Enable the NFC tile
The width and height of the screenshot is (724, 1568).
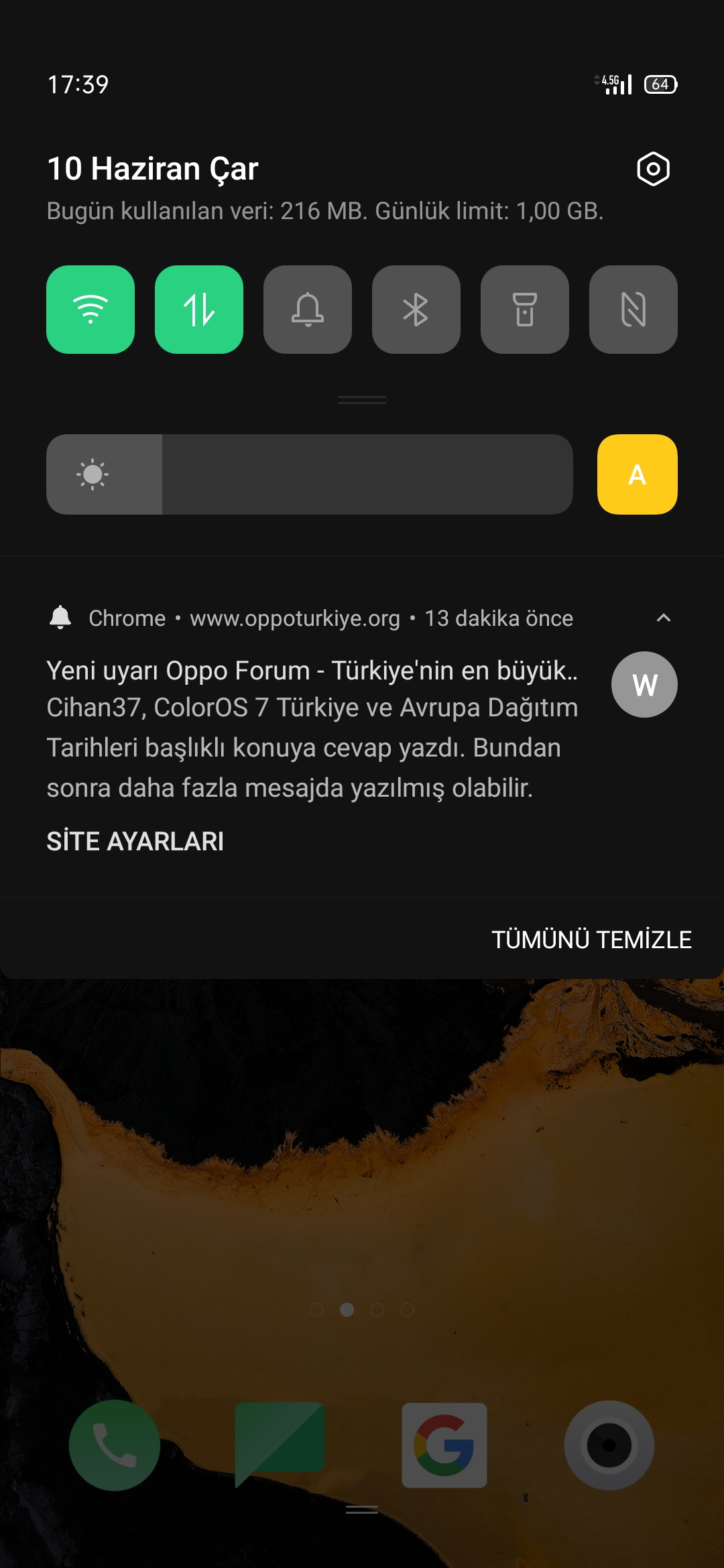pyautogui.click(x=633, y=310)
